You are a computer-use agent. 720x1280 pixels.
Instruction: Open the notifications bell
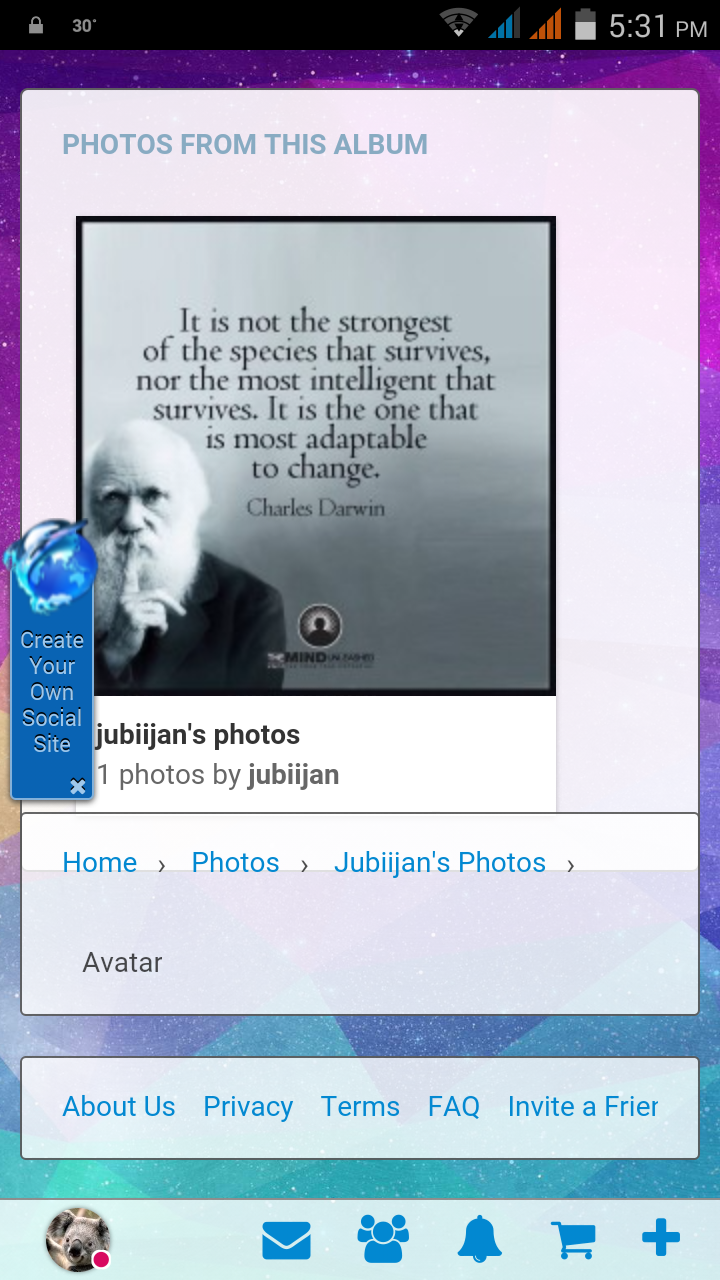(x=480, y=1240)
